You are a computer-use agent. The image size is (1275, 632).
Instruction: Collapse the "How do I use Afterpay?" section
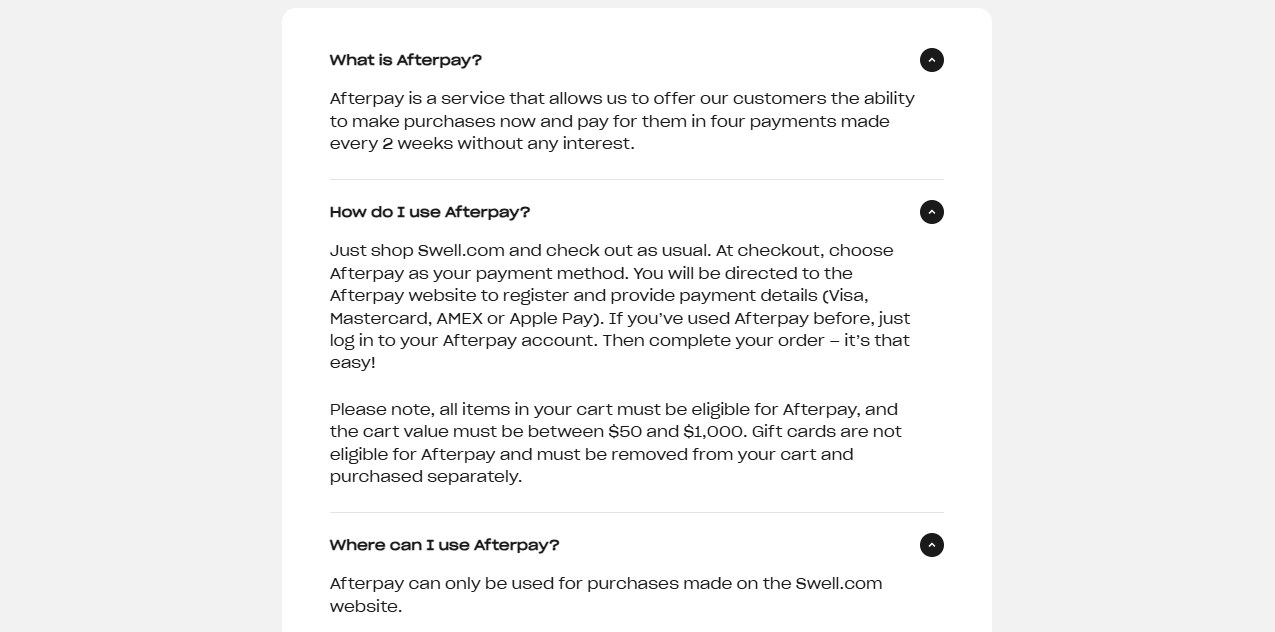(x=931, y=212)
